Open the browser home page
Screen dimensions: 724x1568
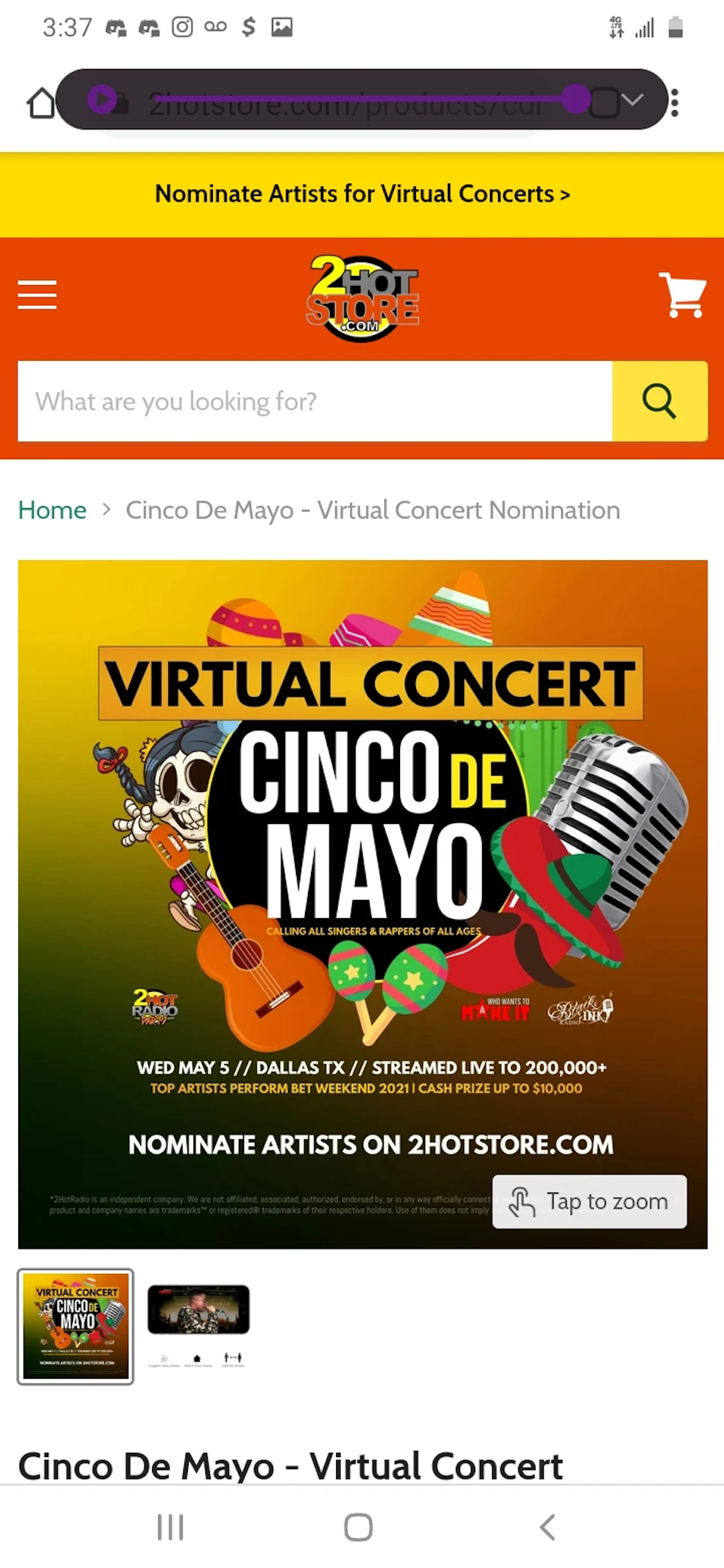click(41, 103)
